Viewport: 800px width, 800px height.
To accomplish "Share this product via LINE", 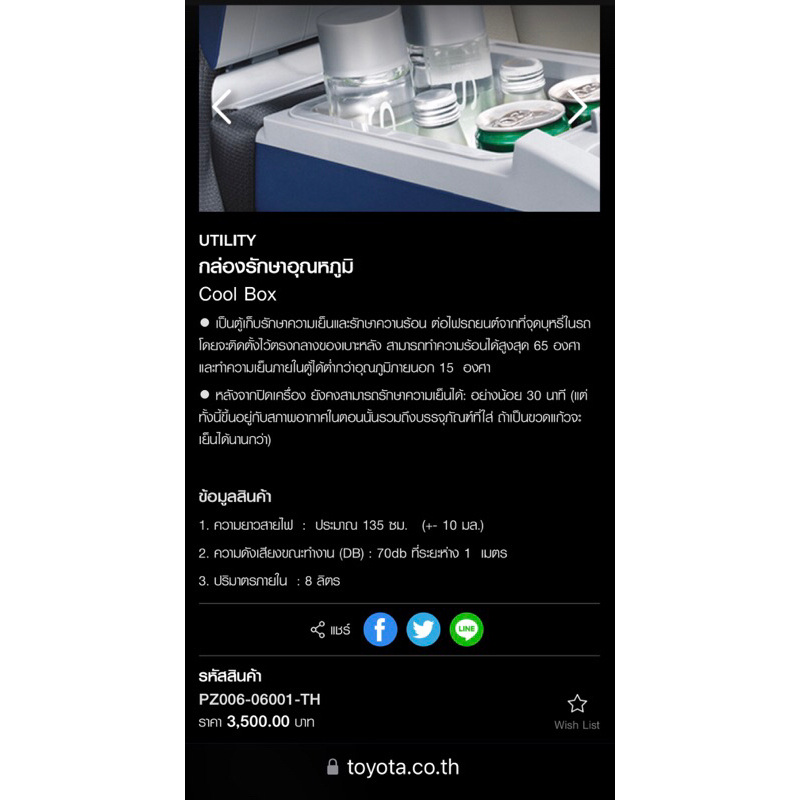I will point(466,629).
